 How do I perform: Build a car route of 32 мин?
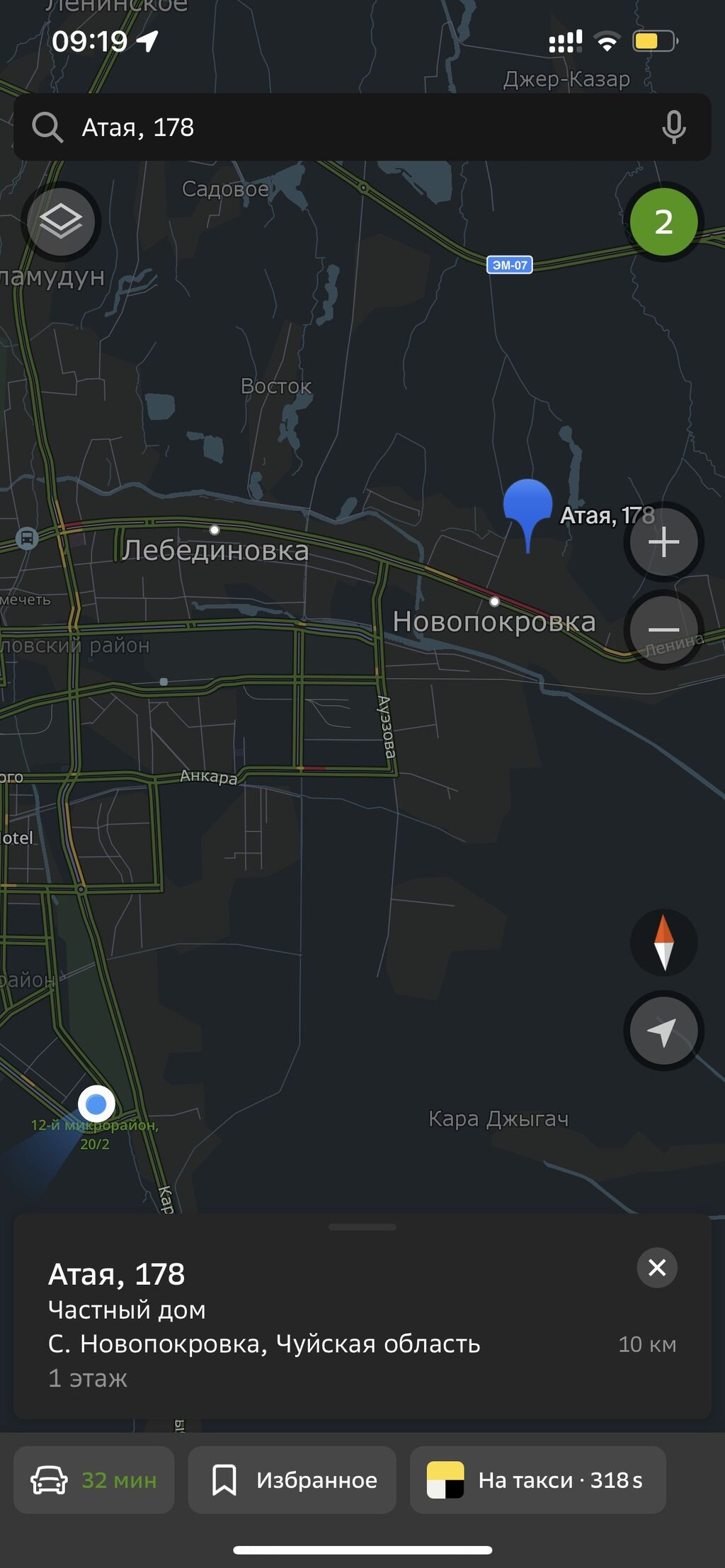[94, 1480]
